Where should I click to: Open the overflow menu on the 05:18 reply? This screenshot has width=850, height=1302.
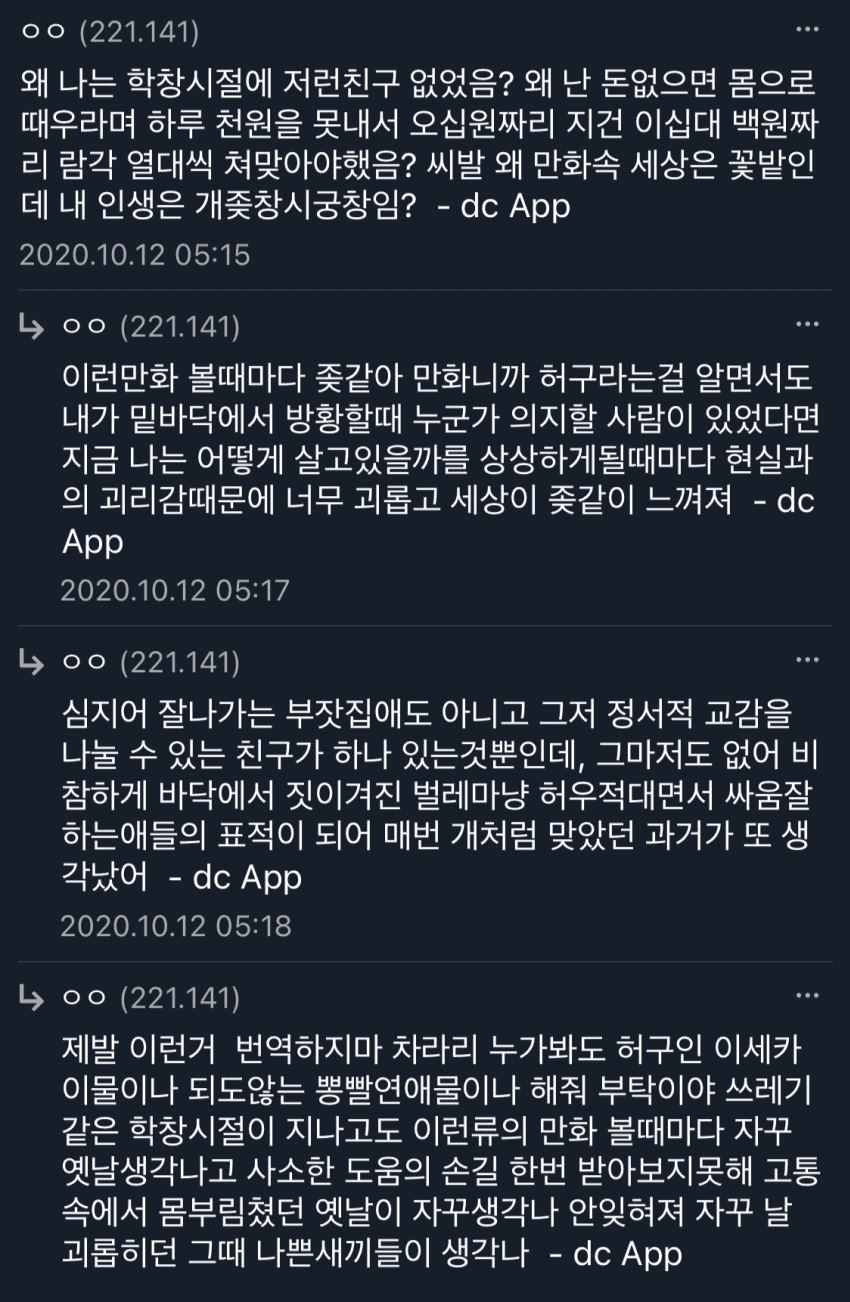[807, 661]
